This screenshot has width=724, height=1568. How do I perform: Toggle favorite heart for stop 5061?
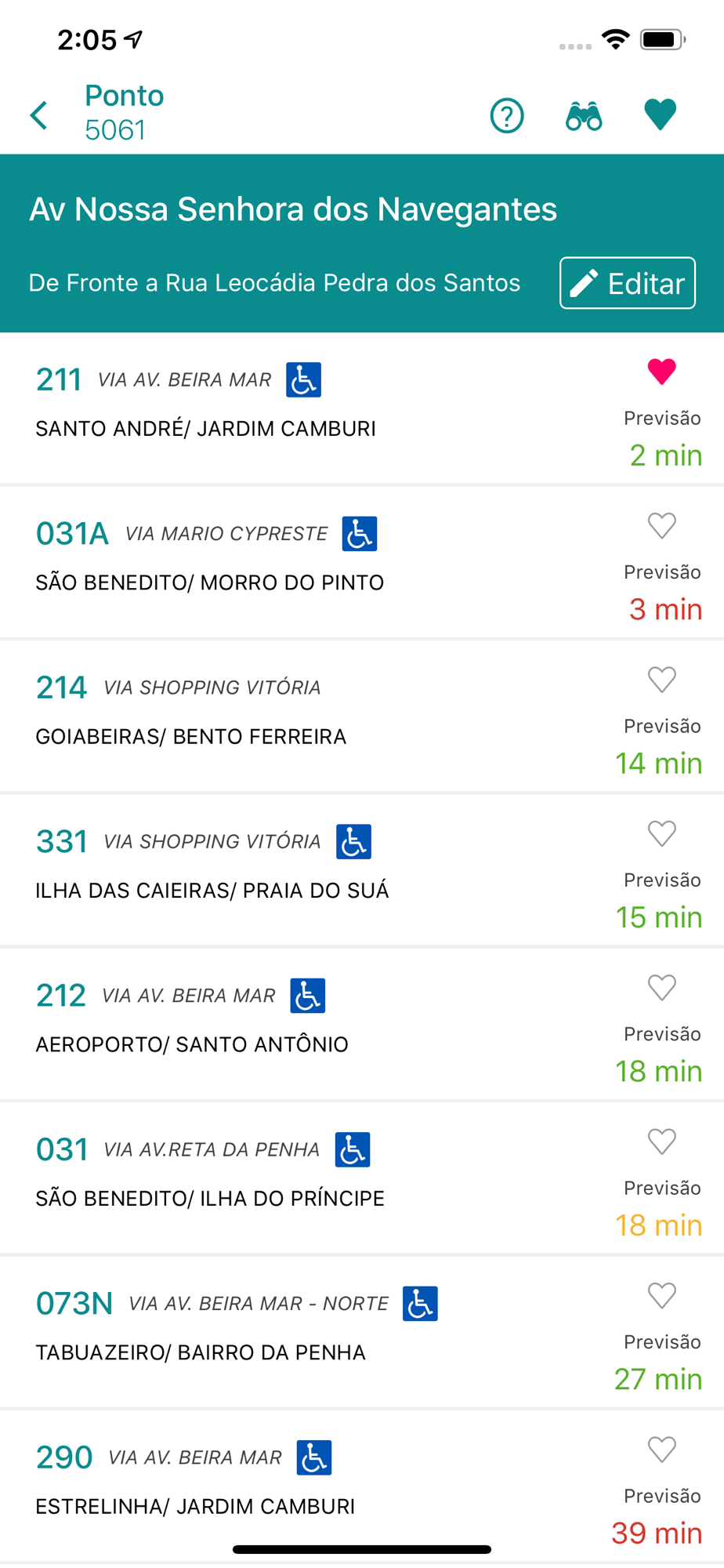[660, 115]
